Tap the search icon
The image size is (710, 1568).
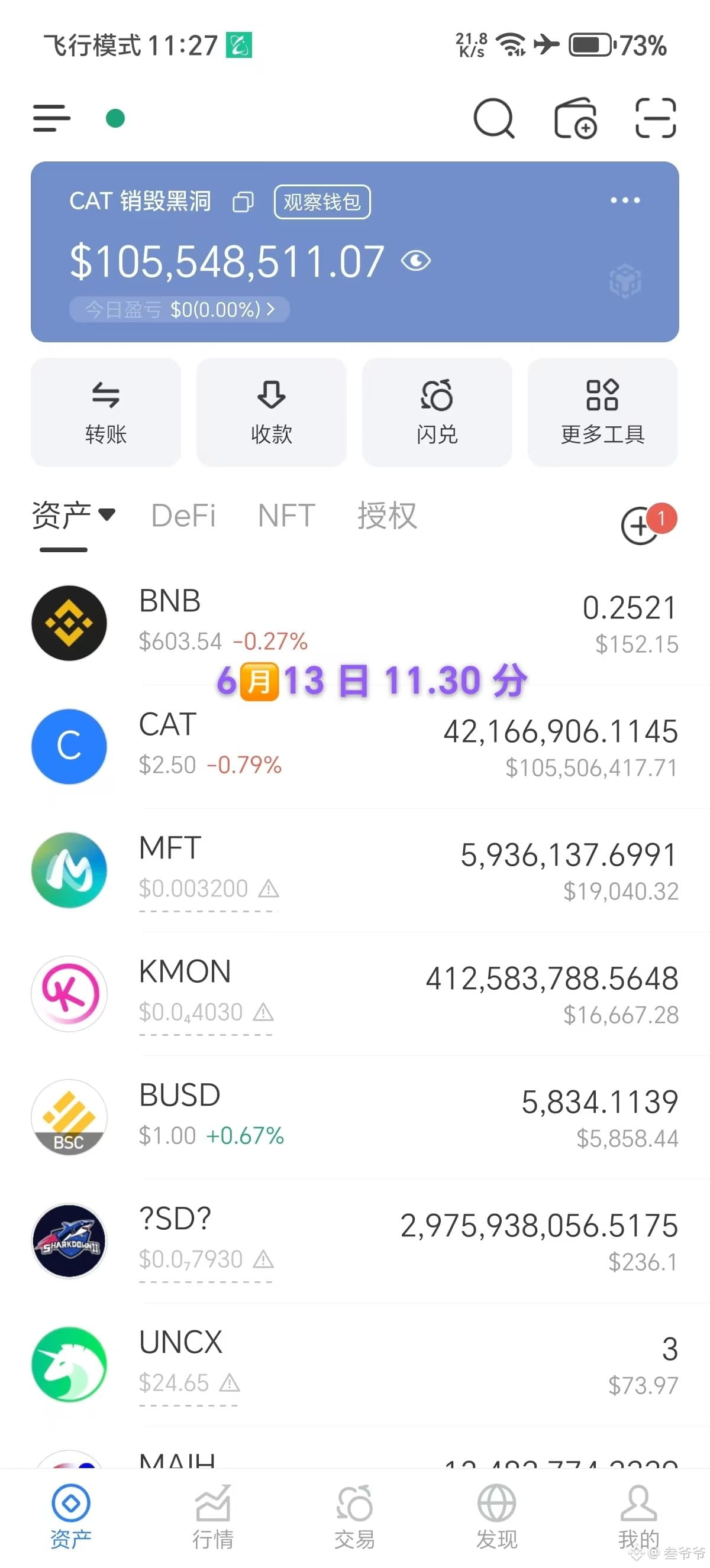coord(494,118)
